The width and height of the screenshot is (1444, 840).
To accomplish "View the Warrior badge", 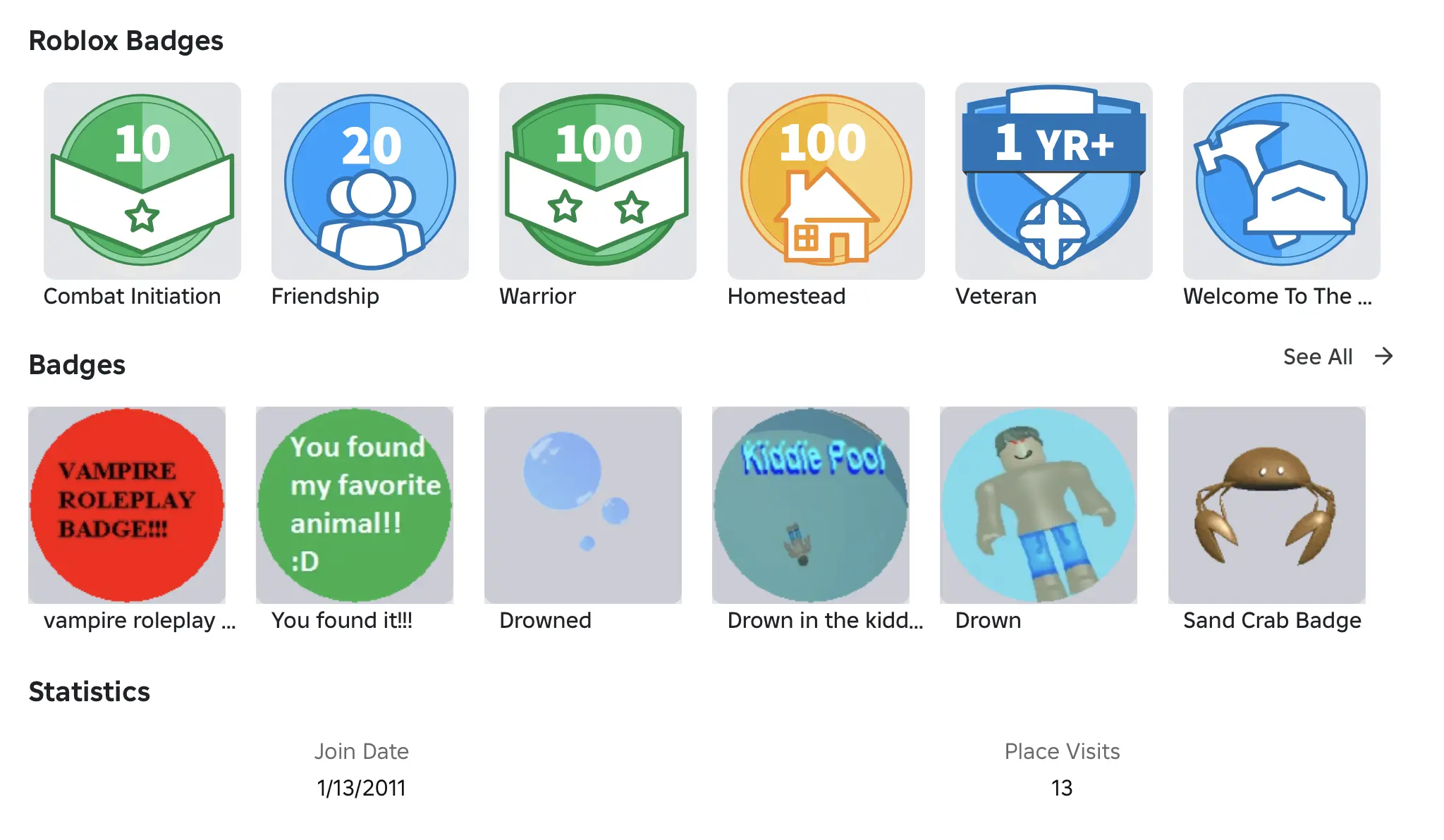I will pos(597,181).
